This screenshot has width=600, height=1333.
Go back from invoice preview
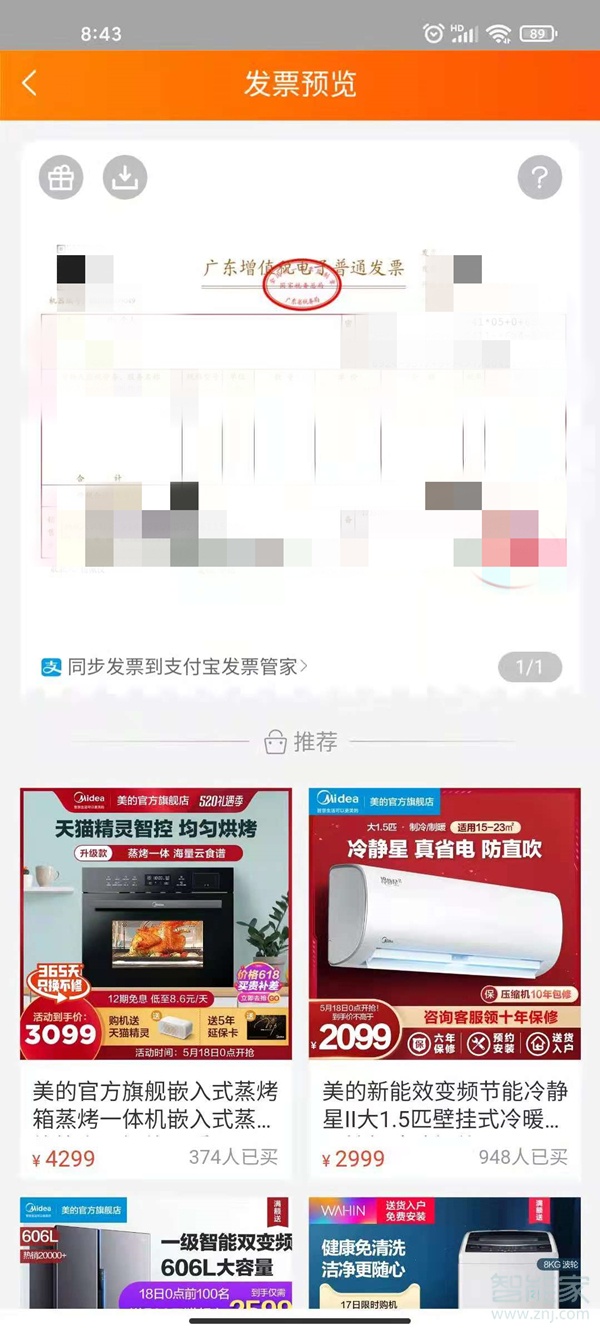click(x=30, y=84)
